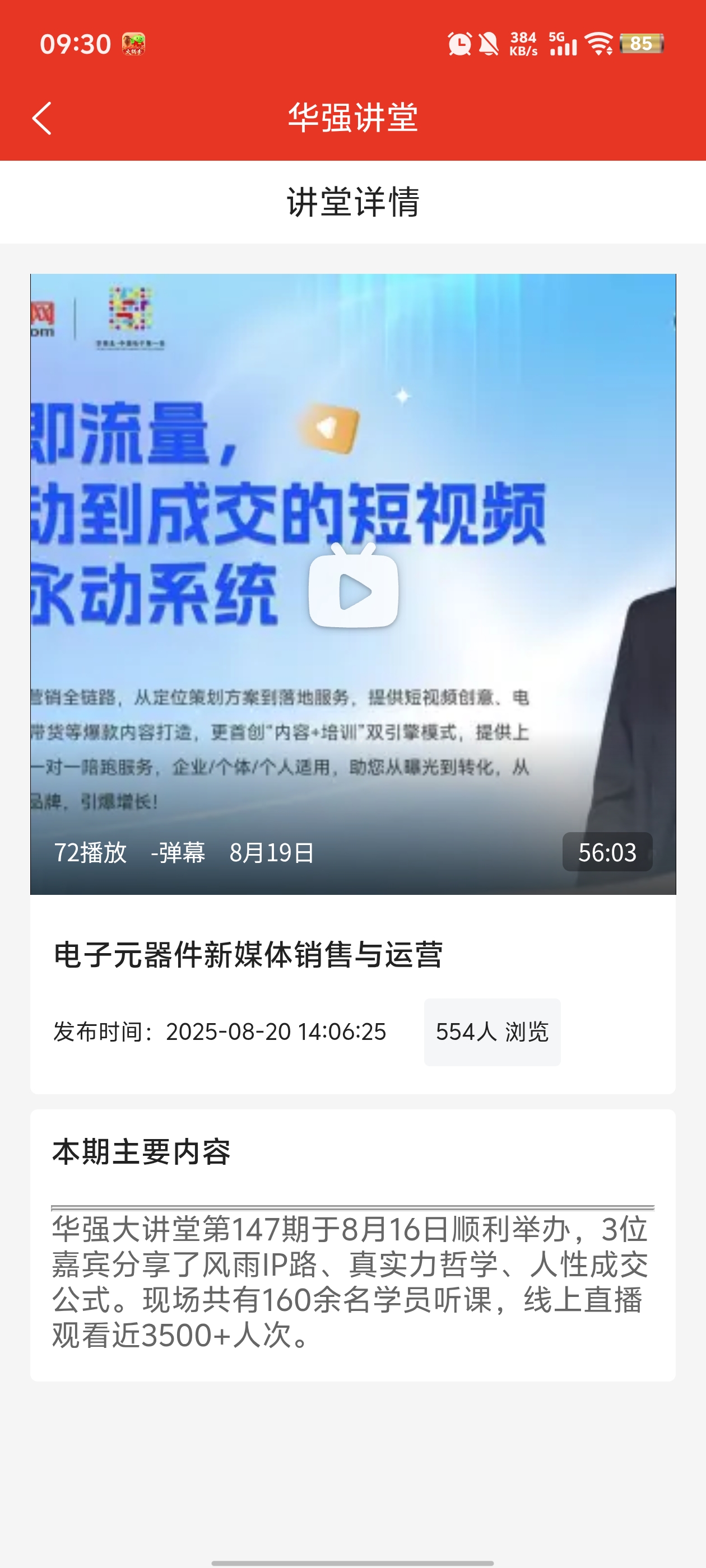Viewport: 706px width, 1568px height.
Task: Tap the 8月19日 date on the video
Action: (x=270, y=854)
